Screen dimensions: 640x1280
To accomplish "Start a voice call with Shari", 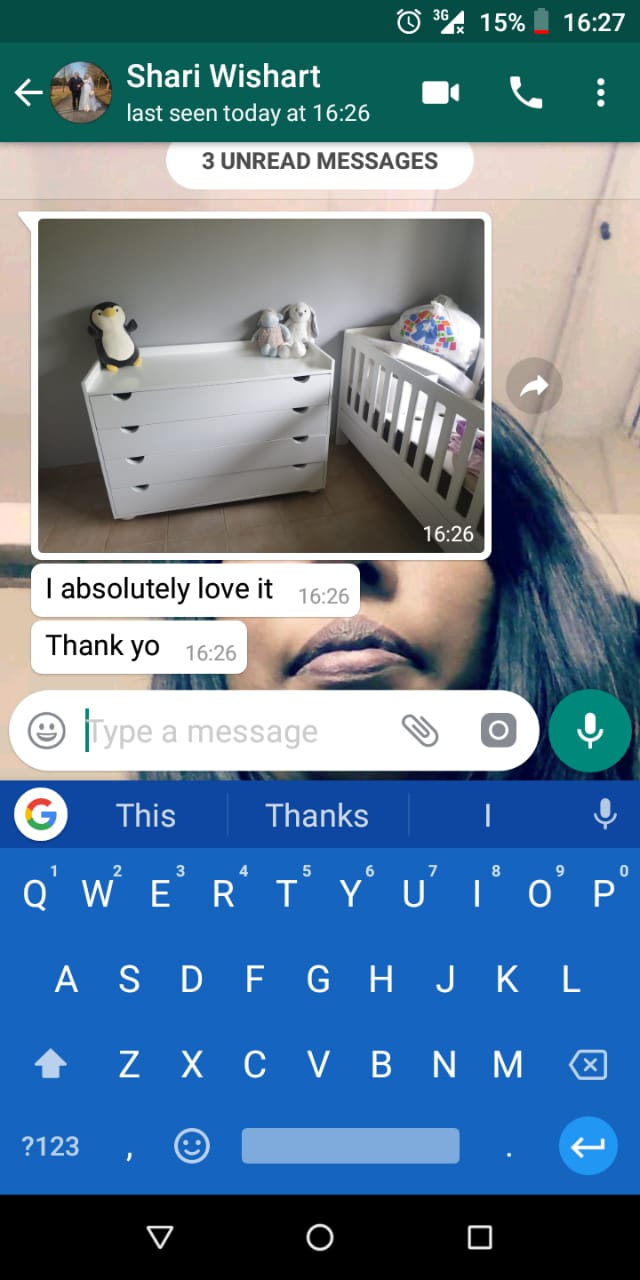I will 526,93.
